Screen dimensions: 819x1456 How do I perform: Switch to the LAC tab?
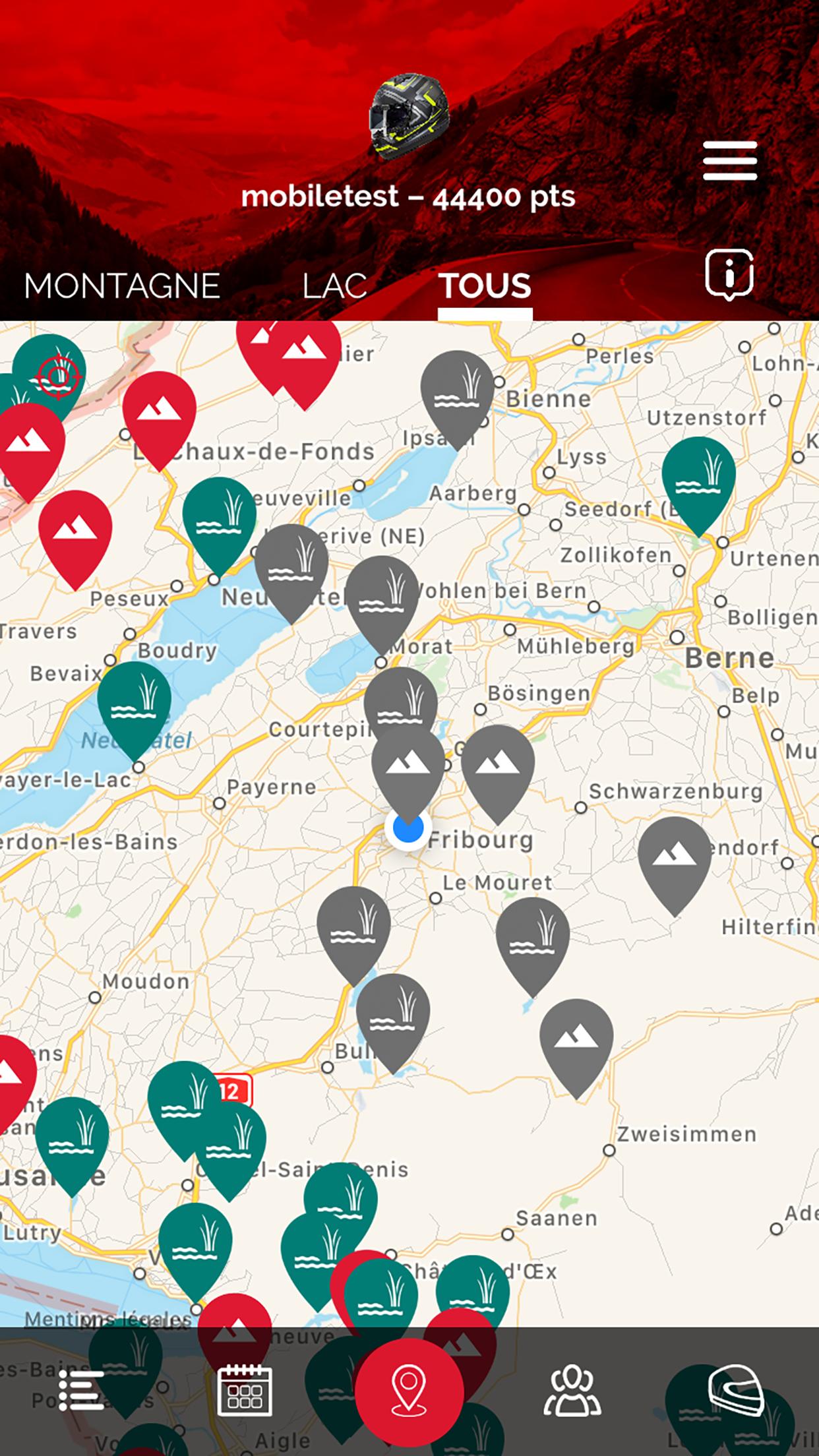tap(334, 286)
